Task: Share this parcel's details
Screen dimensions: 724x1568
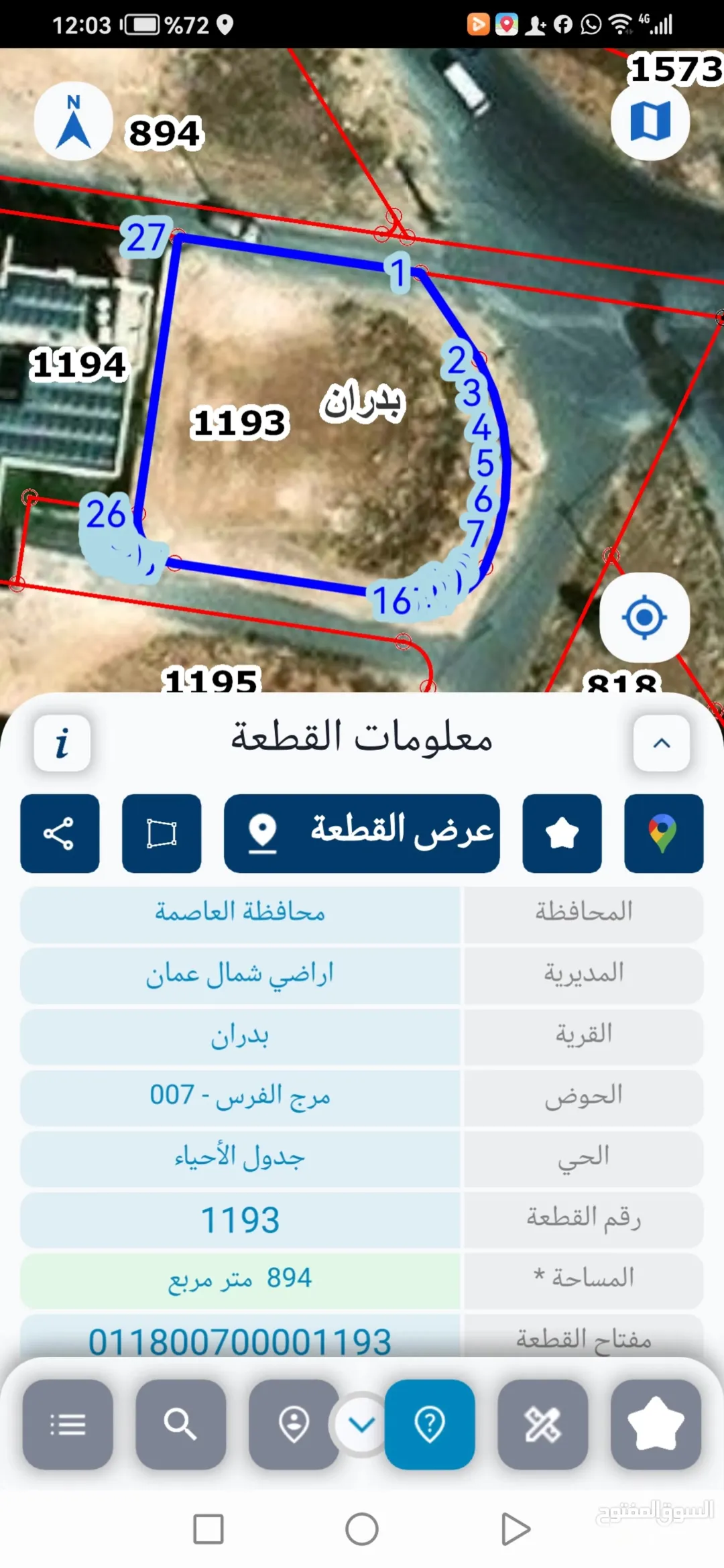Action: (x=60, y=833)
